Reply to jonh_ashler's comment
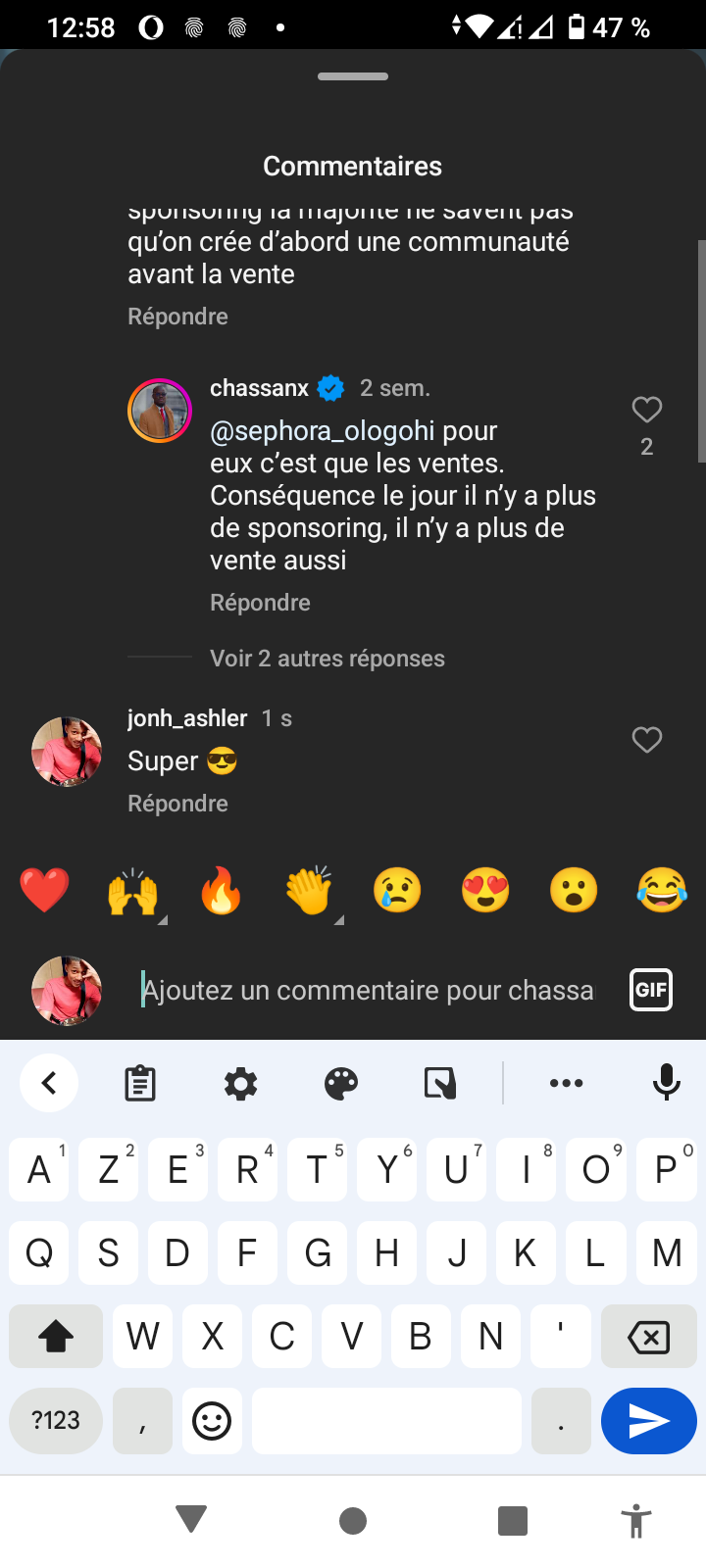Screen dimensions: 706x1568 (x=177, y=804)
